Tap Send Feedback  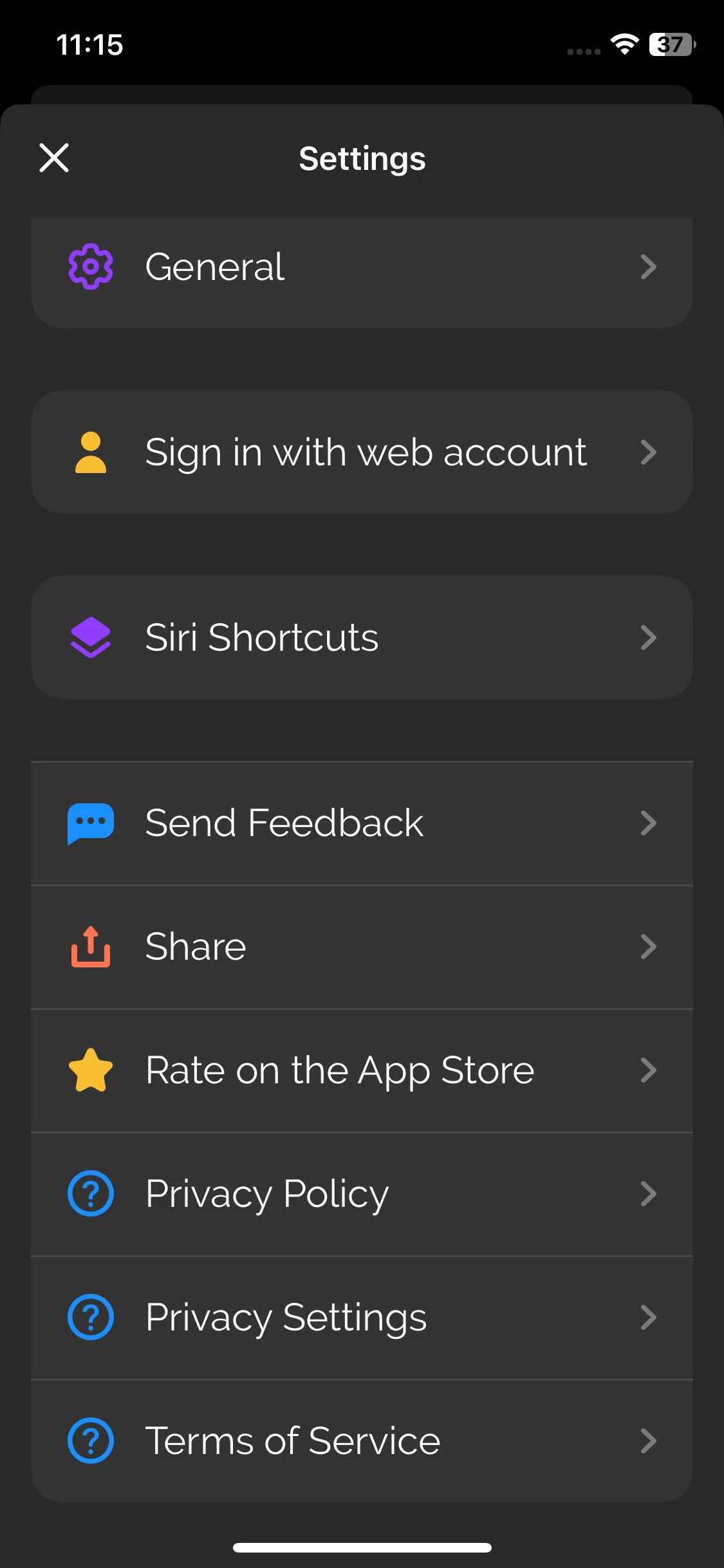pos(362,823)
